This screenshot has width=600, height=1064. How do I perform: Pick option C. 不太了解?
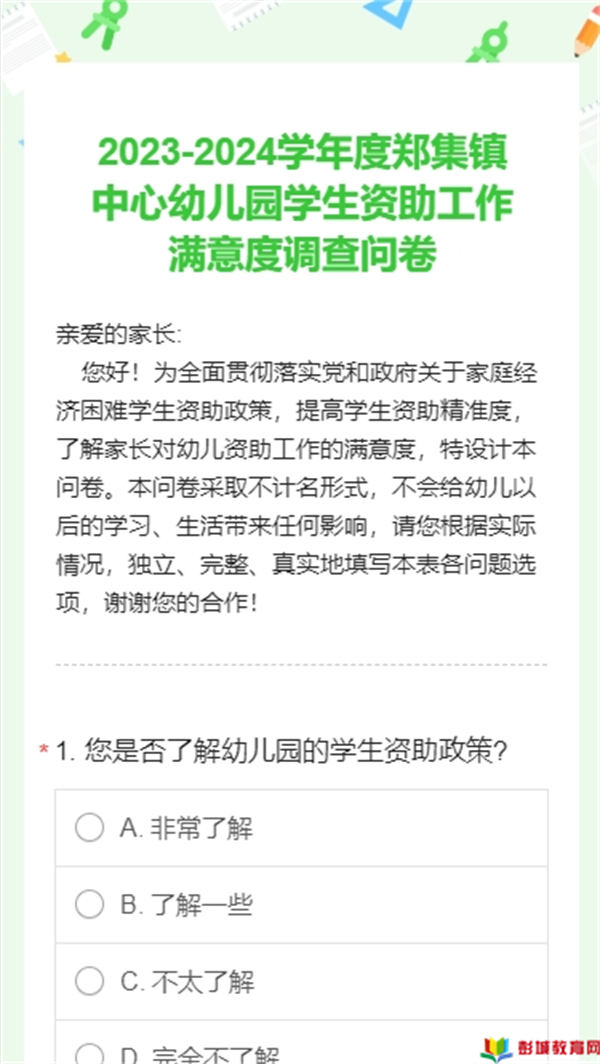[301, 981]
